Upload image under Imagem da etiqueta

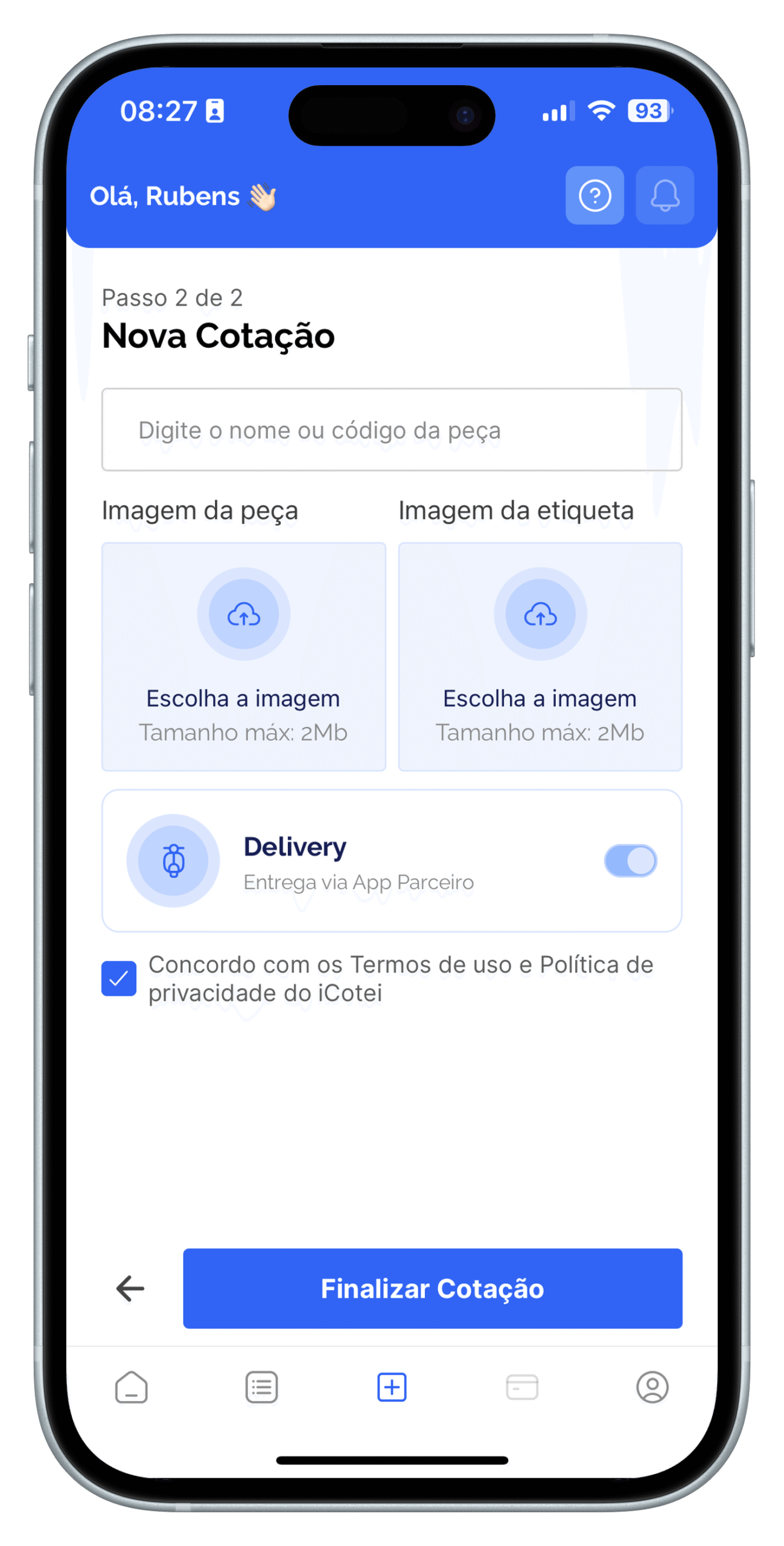540,656
